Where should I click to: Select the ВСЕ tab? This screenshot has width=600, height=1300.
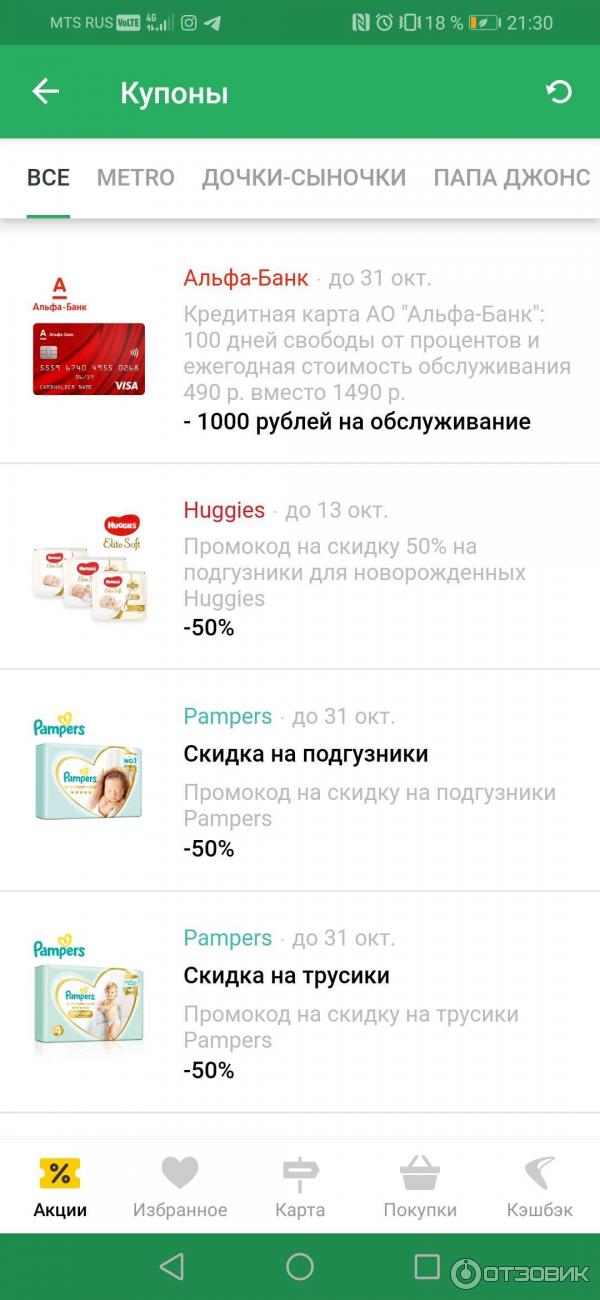coord(48,178)
